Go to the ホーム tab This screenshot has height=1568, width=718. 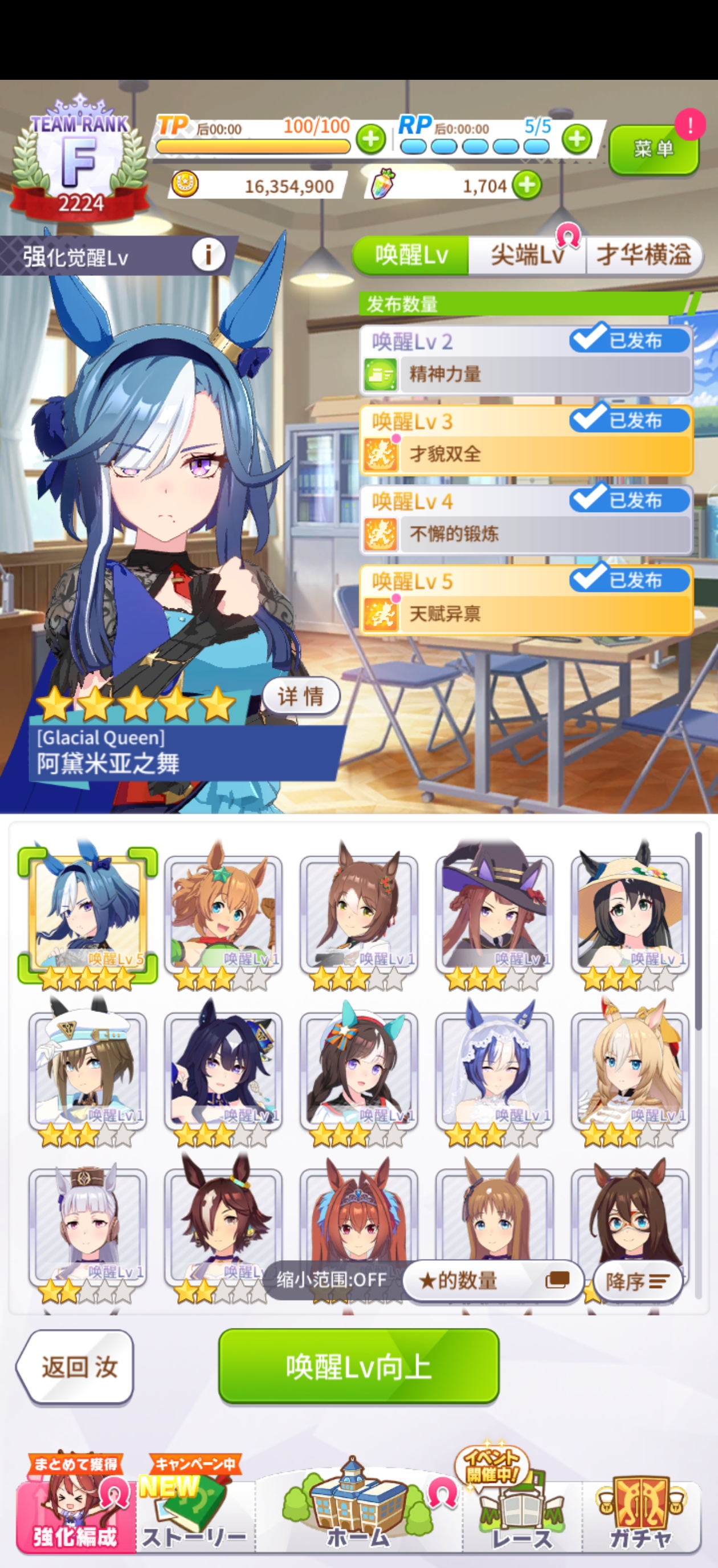(x=358, y=1516)
